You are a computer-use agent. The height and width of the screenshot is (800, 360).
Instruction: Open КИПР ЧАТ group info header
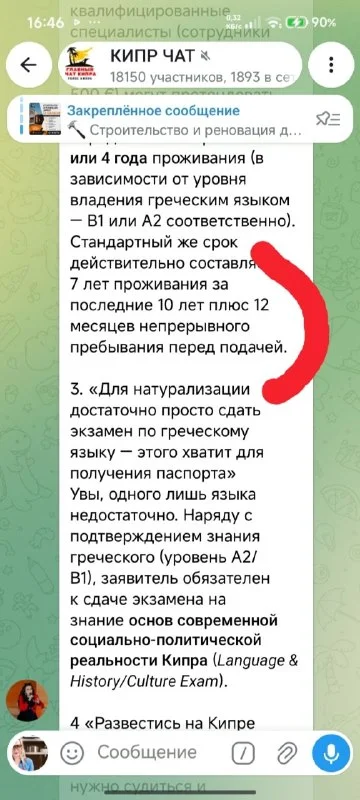178,65
